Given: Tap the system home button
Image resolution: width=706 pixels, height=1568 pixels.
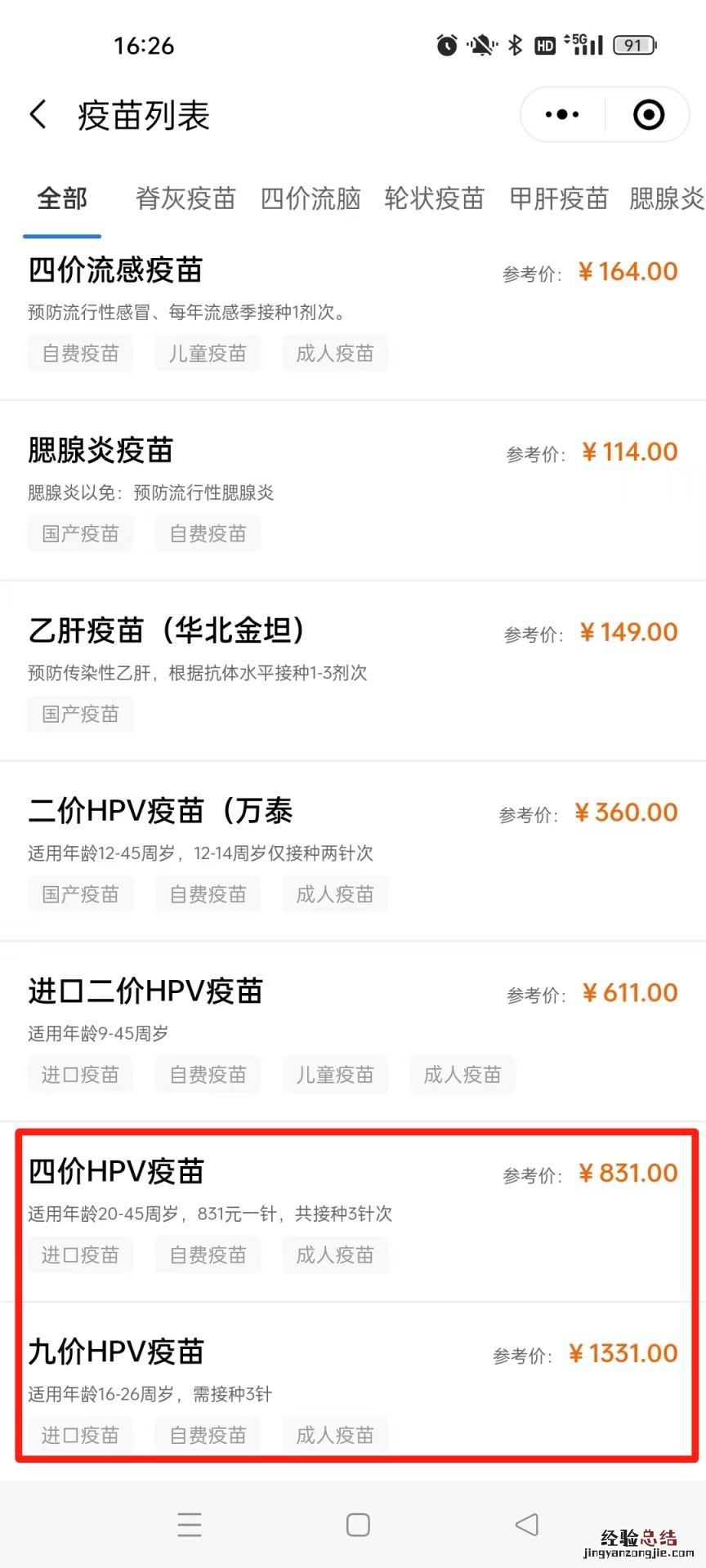Looking at the screenshot, I should [358, 1525].
